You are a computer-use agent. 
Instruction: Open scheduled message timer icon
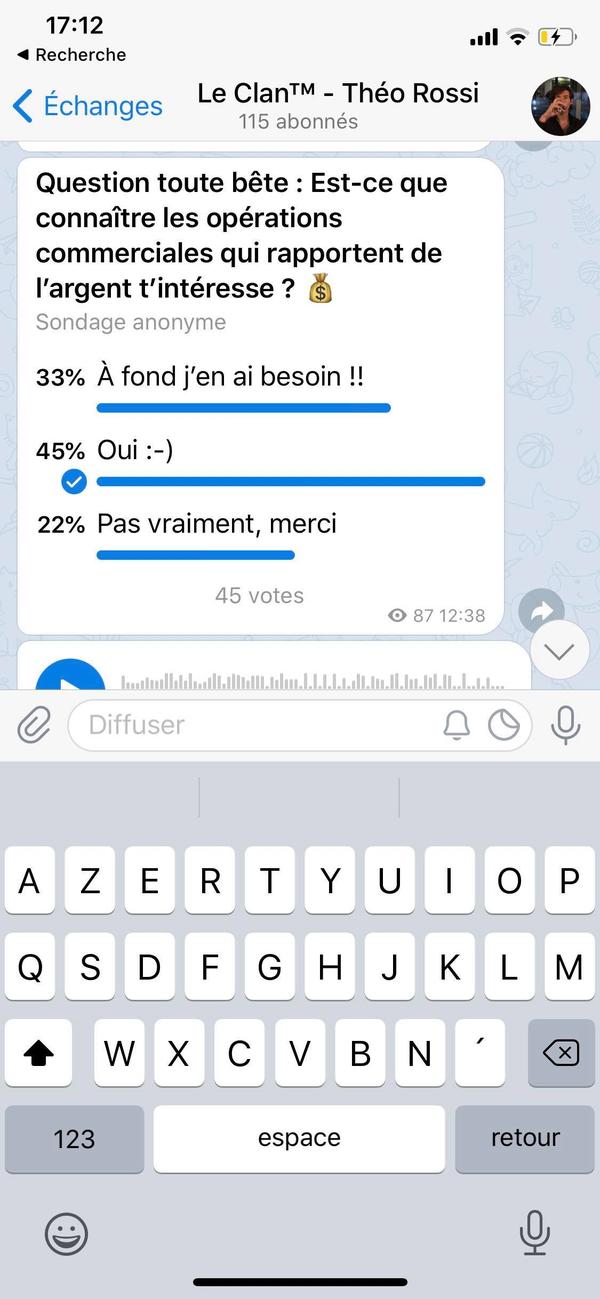504,726
